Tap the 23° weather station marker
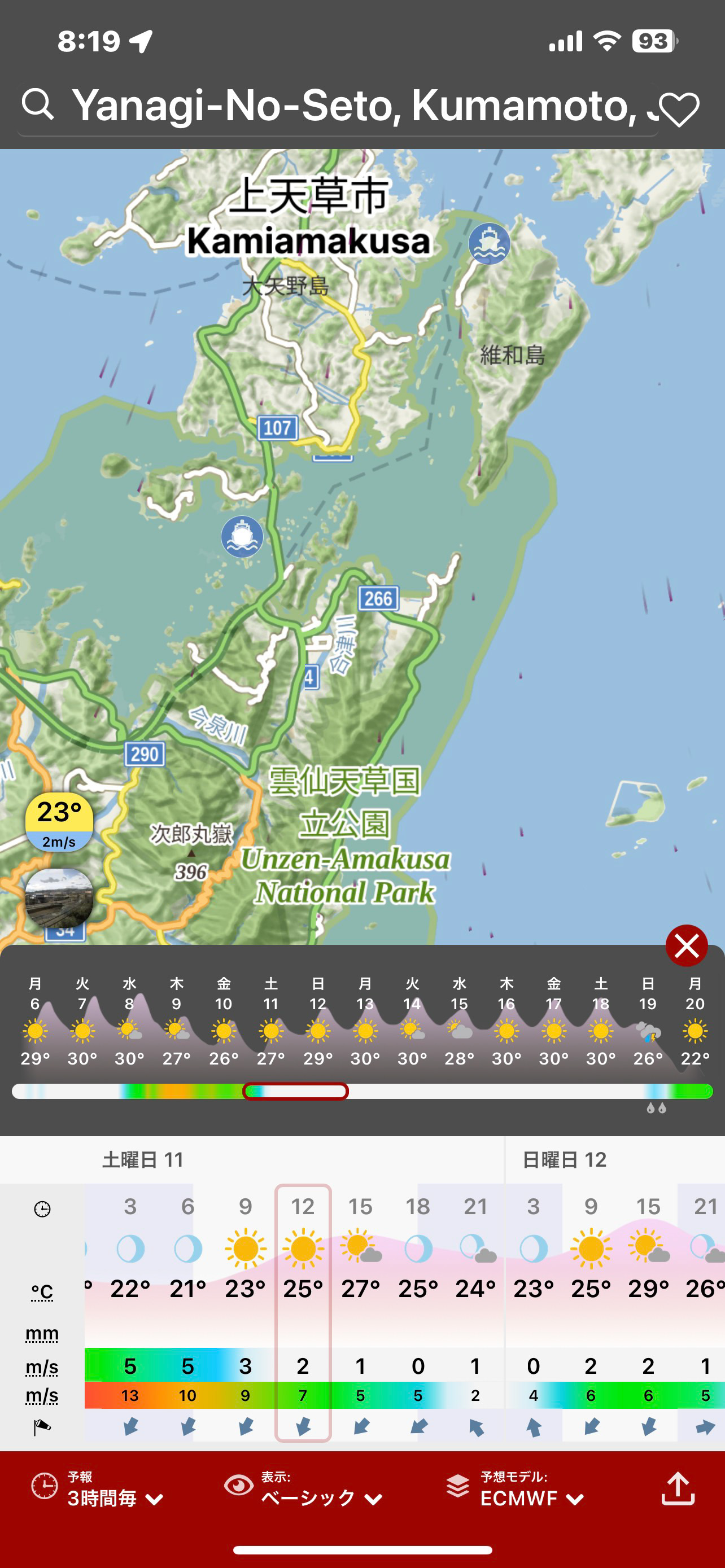This screenshot has height=1568, width=725. pos(59,821)
